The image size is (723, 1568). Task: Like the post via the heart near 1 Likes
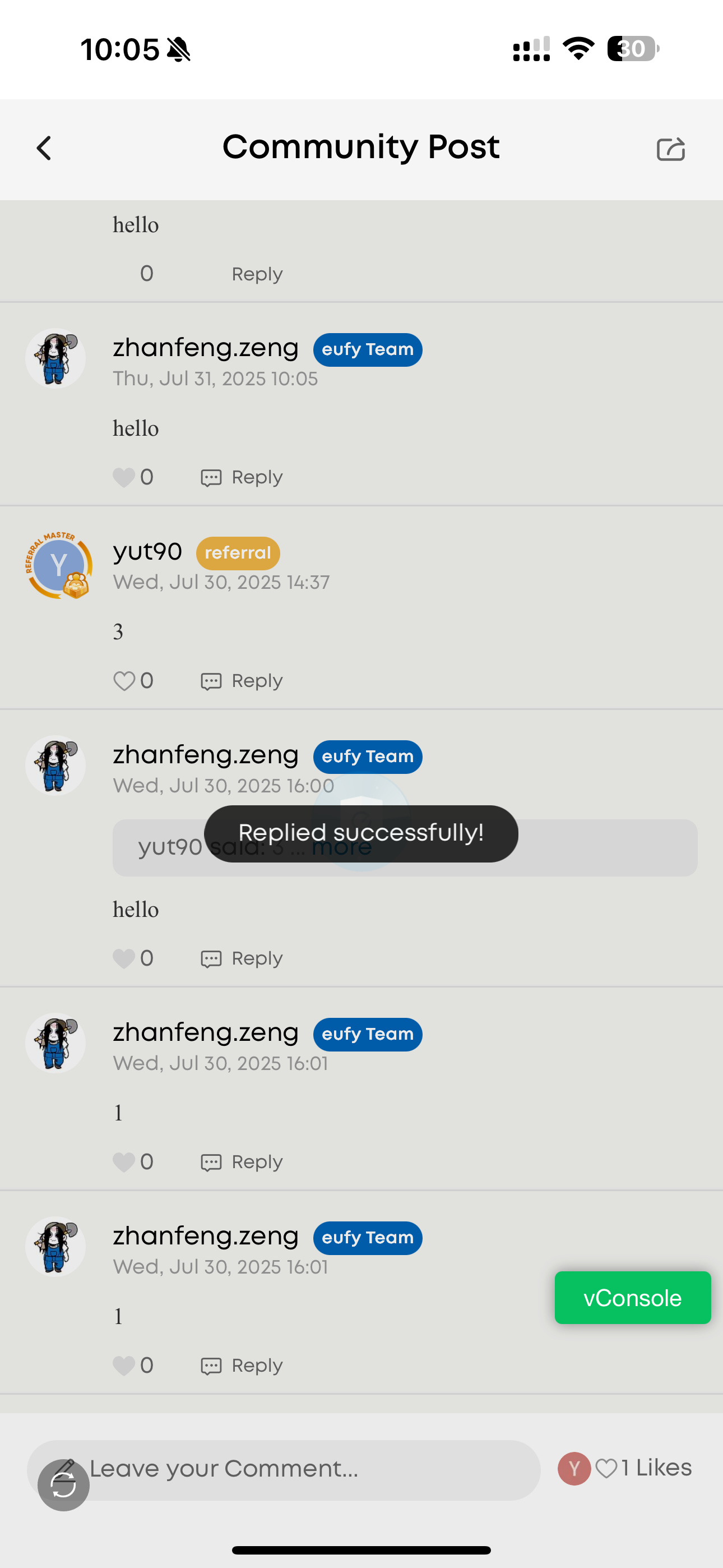click(606, 1468)
